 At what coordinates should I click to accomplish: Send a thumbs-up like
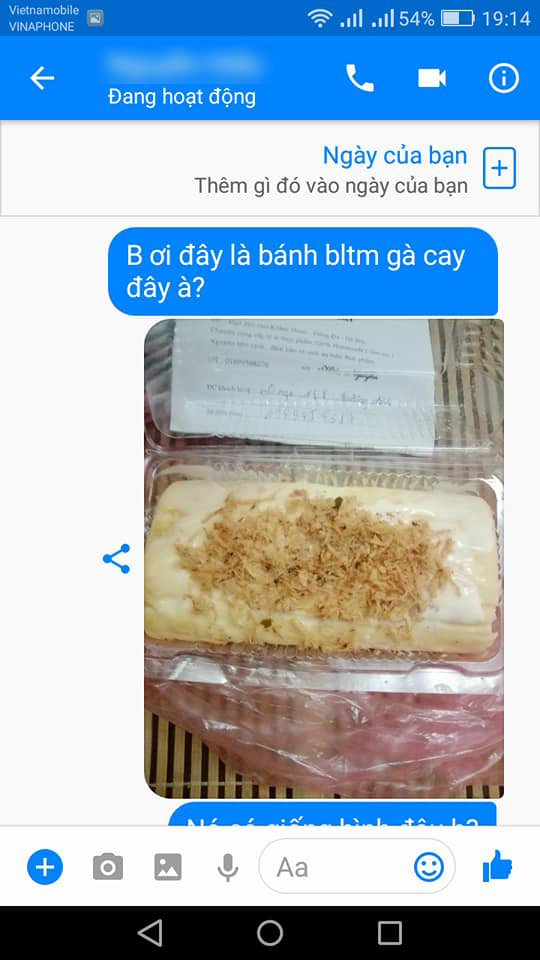pos(497,866)
